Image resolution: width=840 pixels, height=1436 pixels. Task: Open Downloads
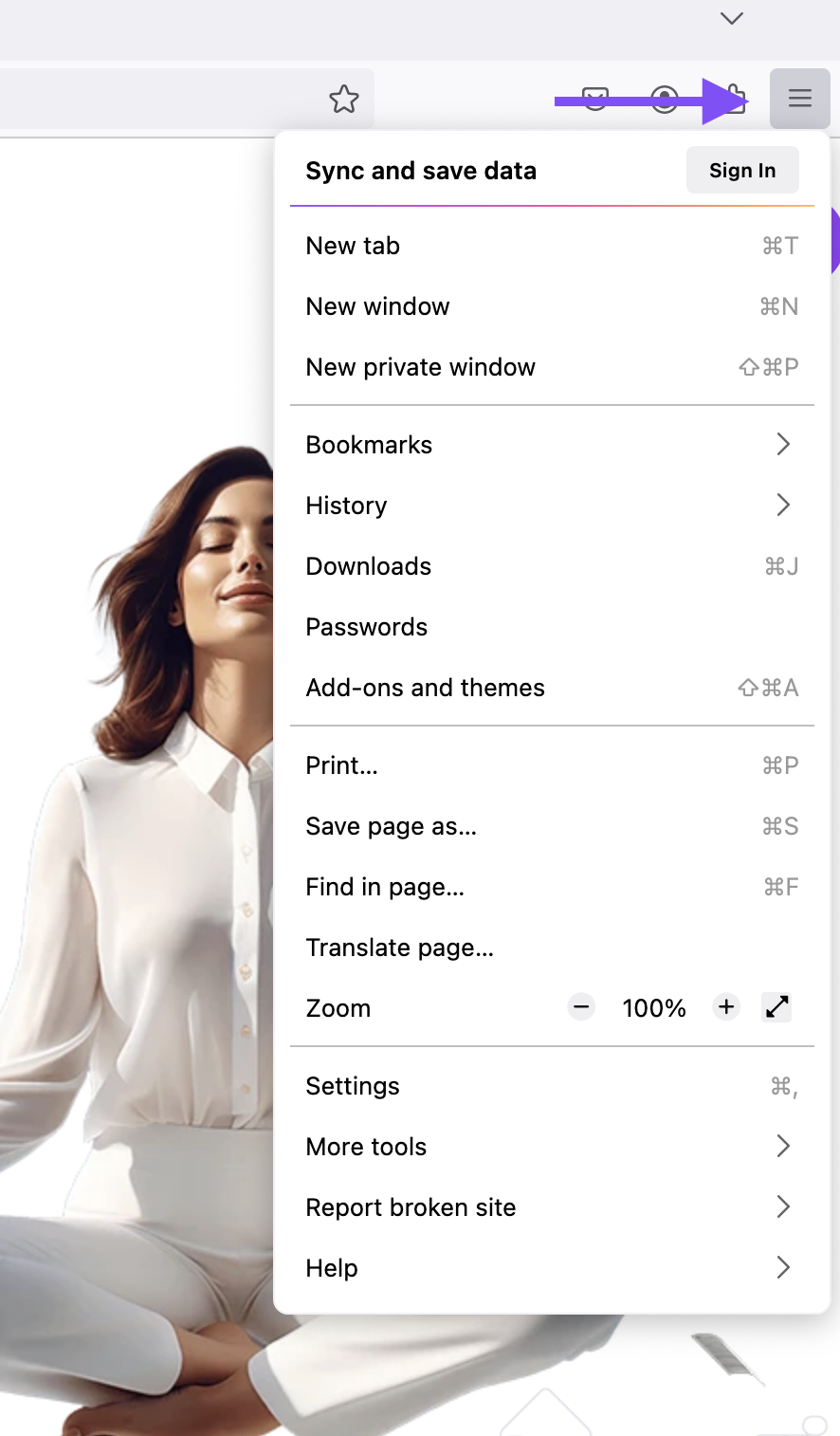tap(551, 566)
